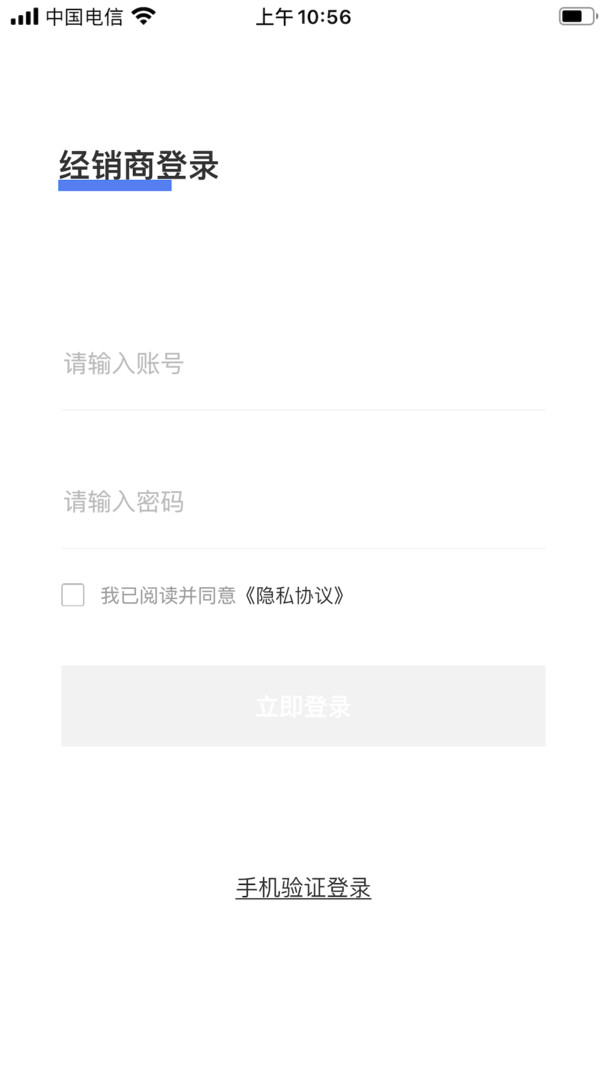Tap the 立即登录 button

pos(303,706)
